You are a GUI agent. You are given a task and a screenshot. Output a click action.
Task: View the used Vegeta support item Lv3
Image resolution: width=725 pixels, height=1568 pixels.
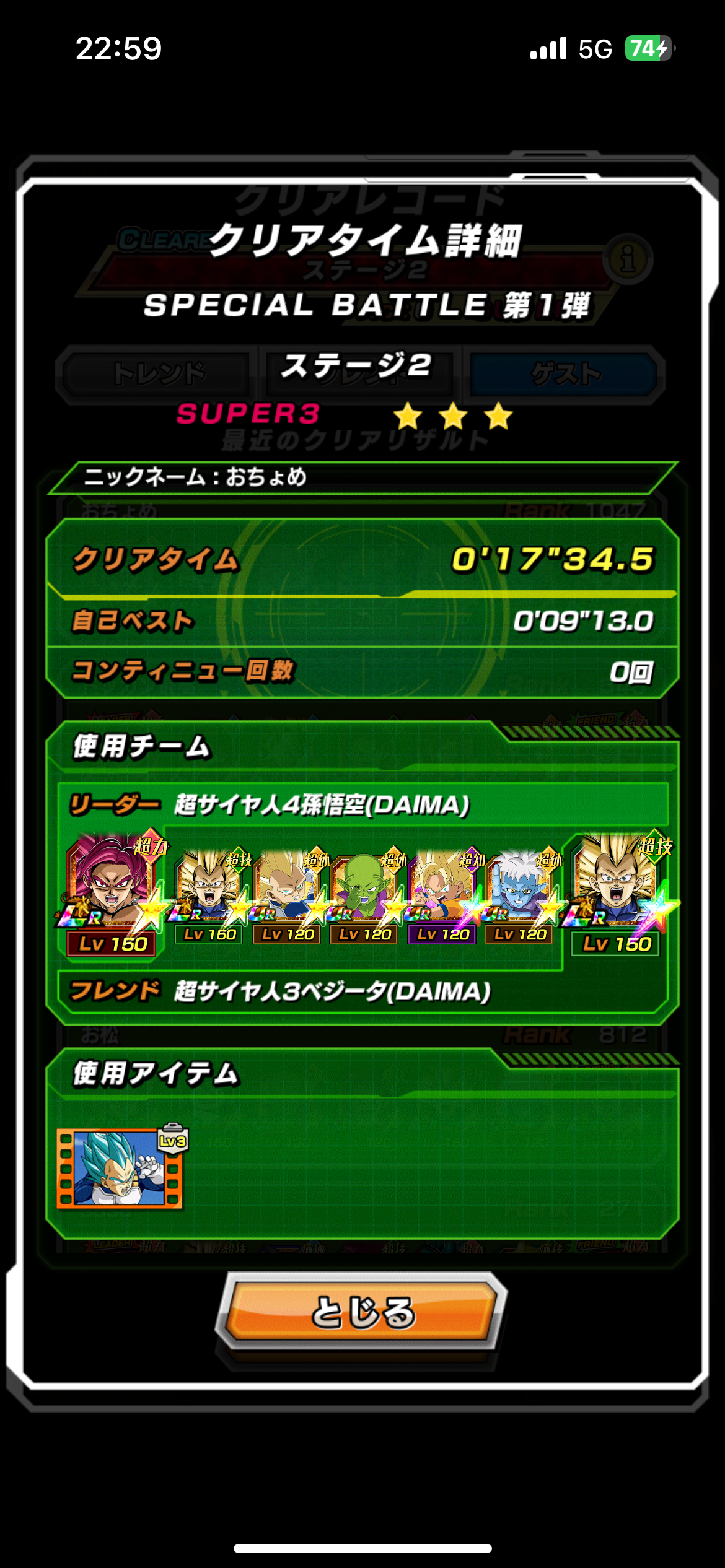click(121, 1168)
